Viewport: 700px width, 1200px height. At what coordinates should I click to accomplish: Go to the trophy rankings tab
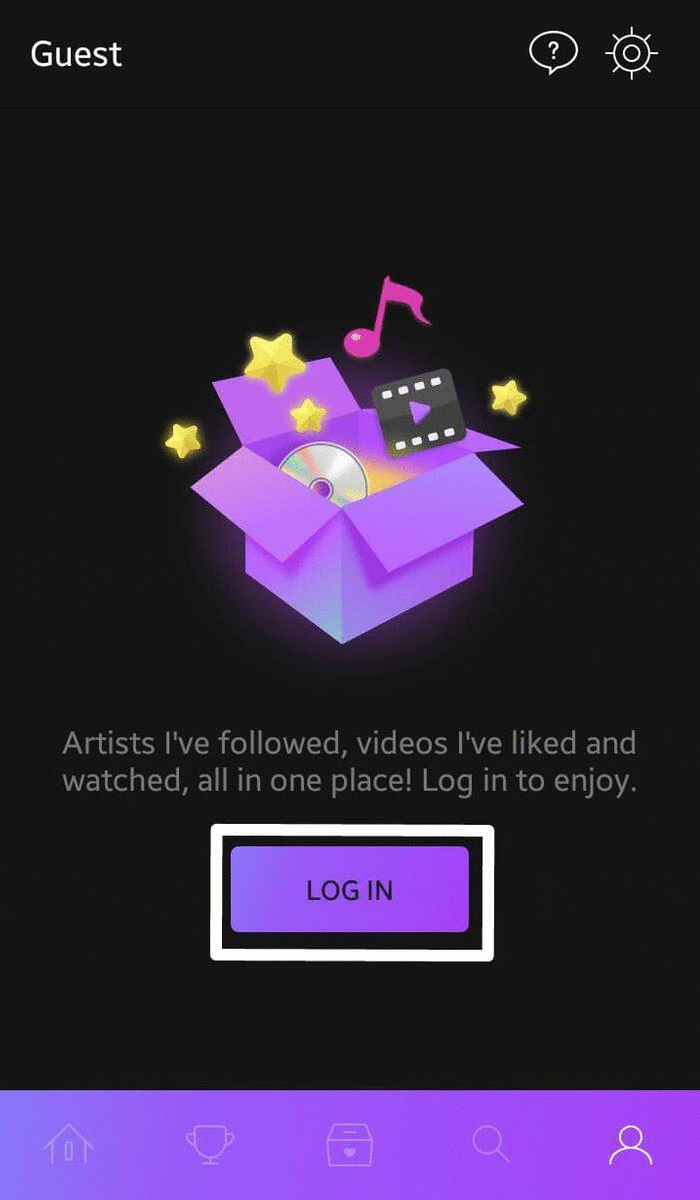tap(210, 1145)
